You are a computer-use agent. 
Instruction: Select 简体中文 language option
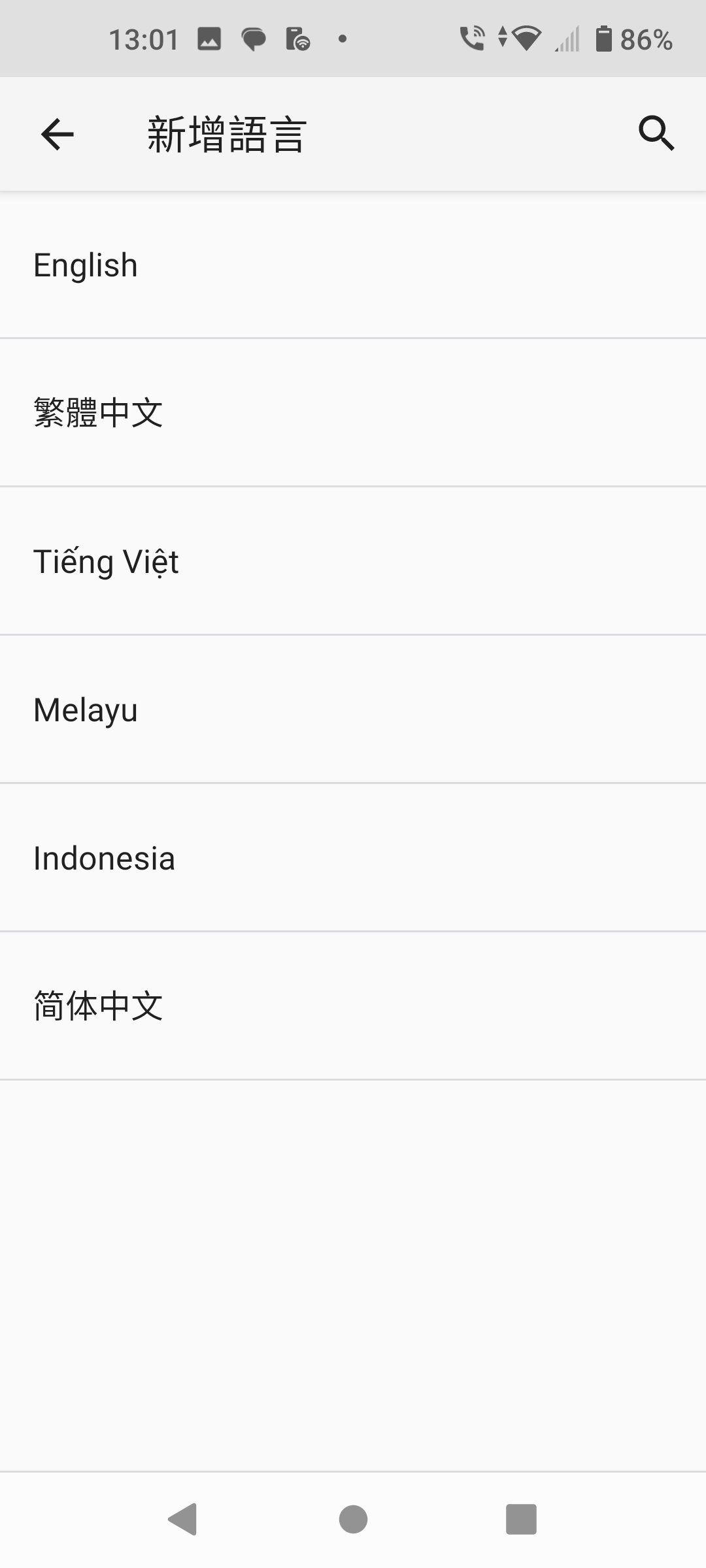(353, 1006)
